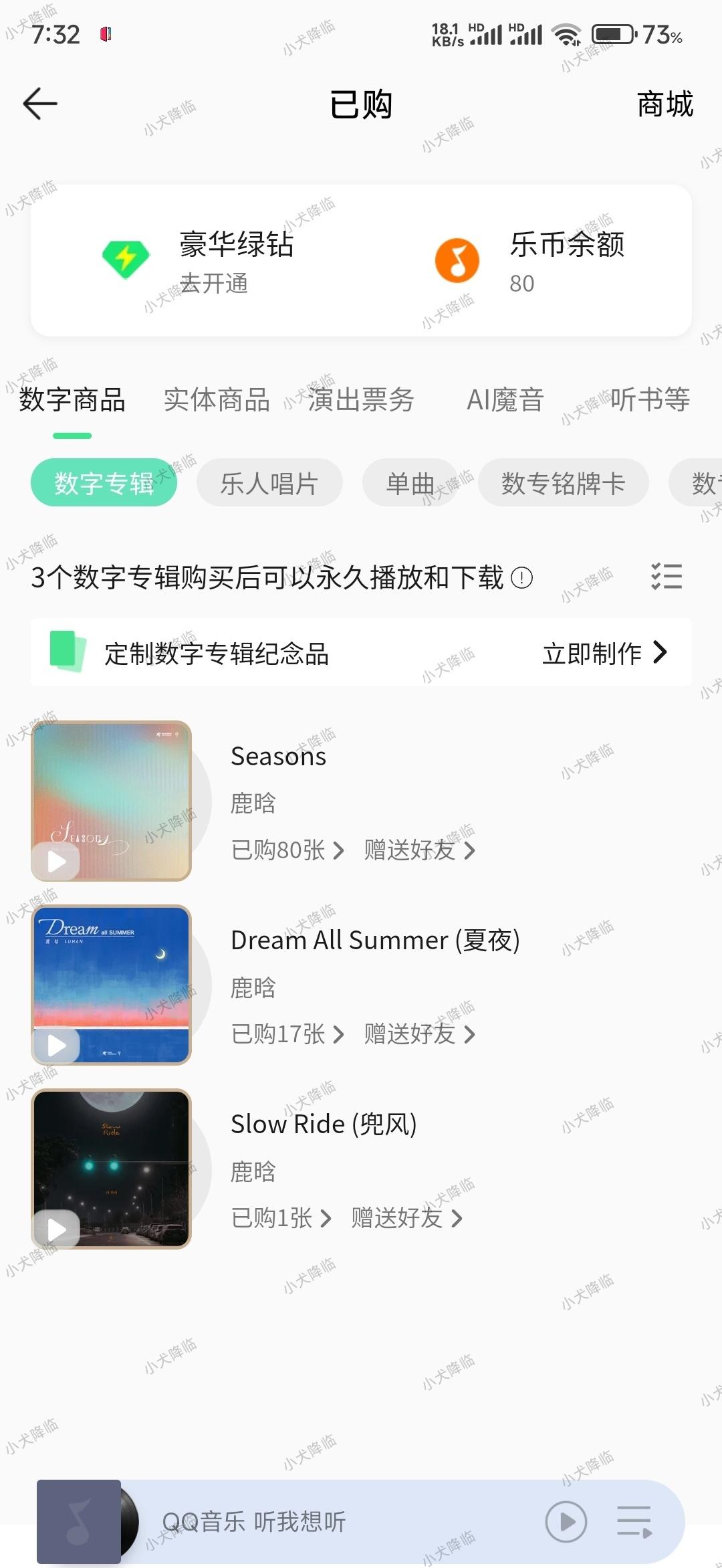
Task: Switch to the 听书等 tab
Action: point(650,400)
